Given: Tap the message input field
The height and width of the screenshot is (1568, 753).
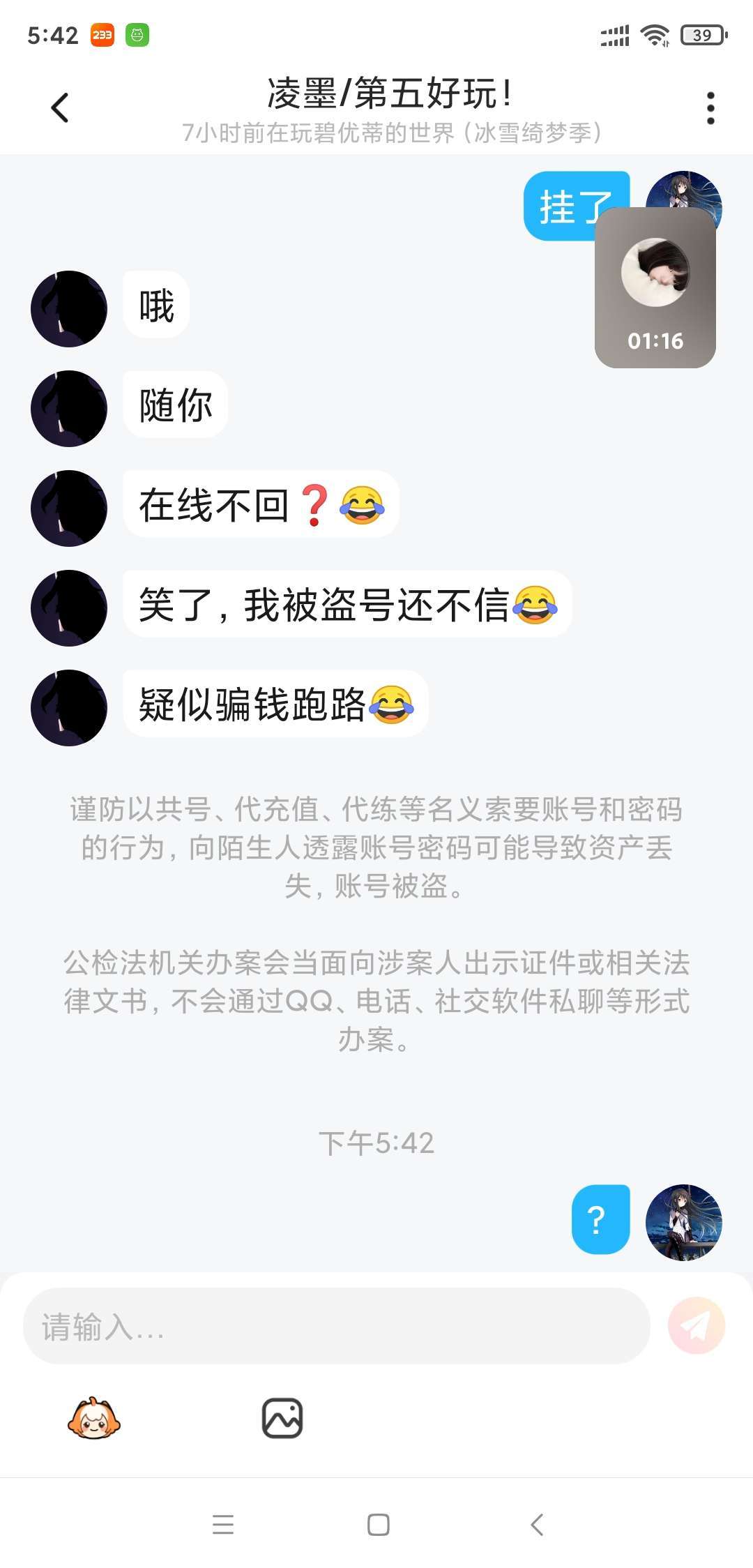Looking at the screenshot, I should coord(336,1326).
